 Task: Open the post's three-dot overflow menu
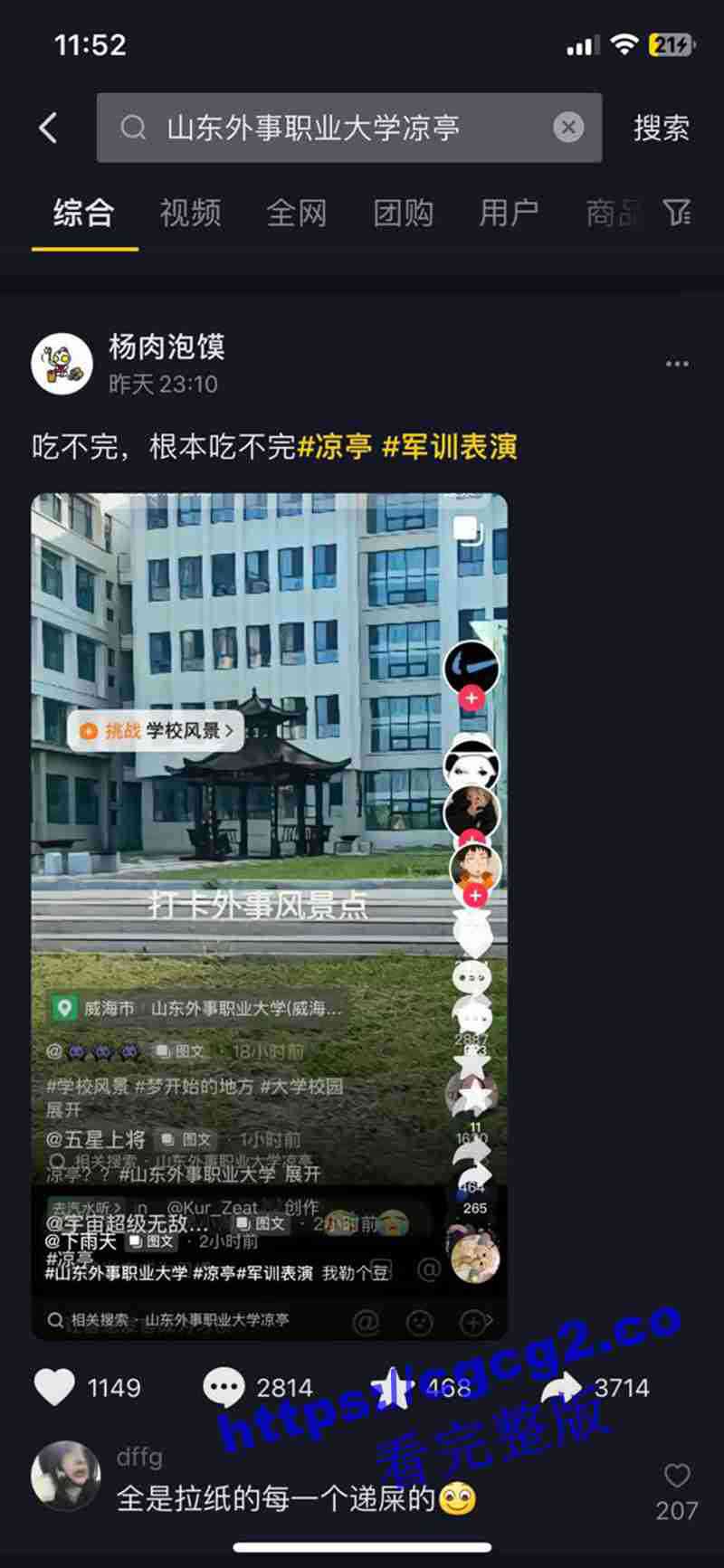677,364
